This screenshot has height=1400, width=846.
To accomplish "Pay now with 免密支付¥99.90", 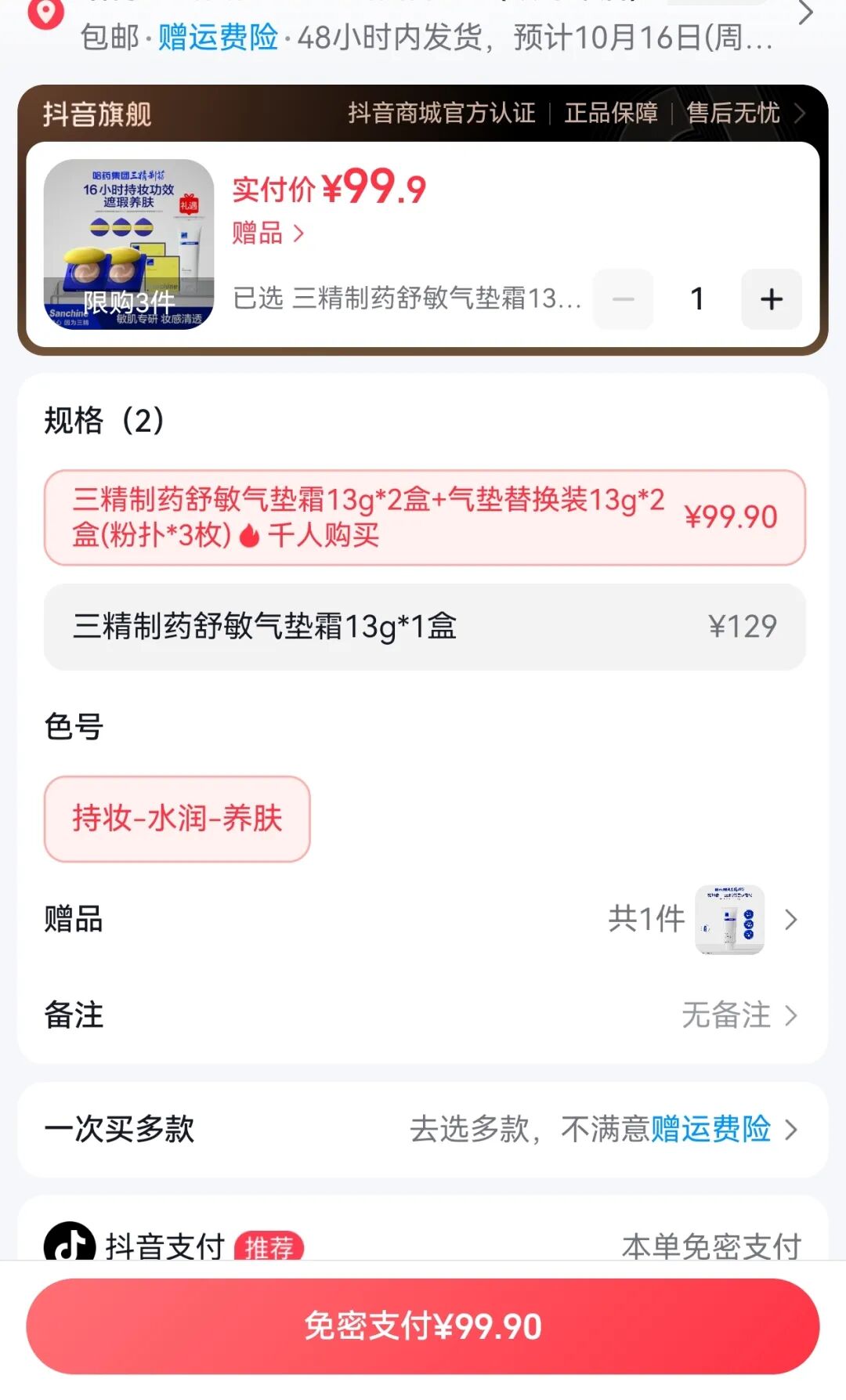I will (x=423, y=1326).
